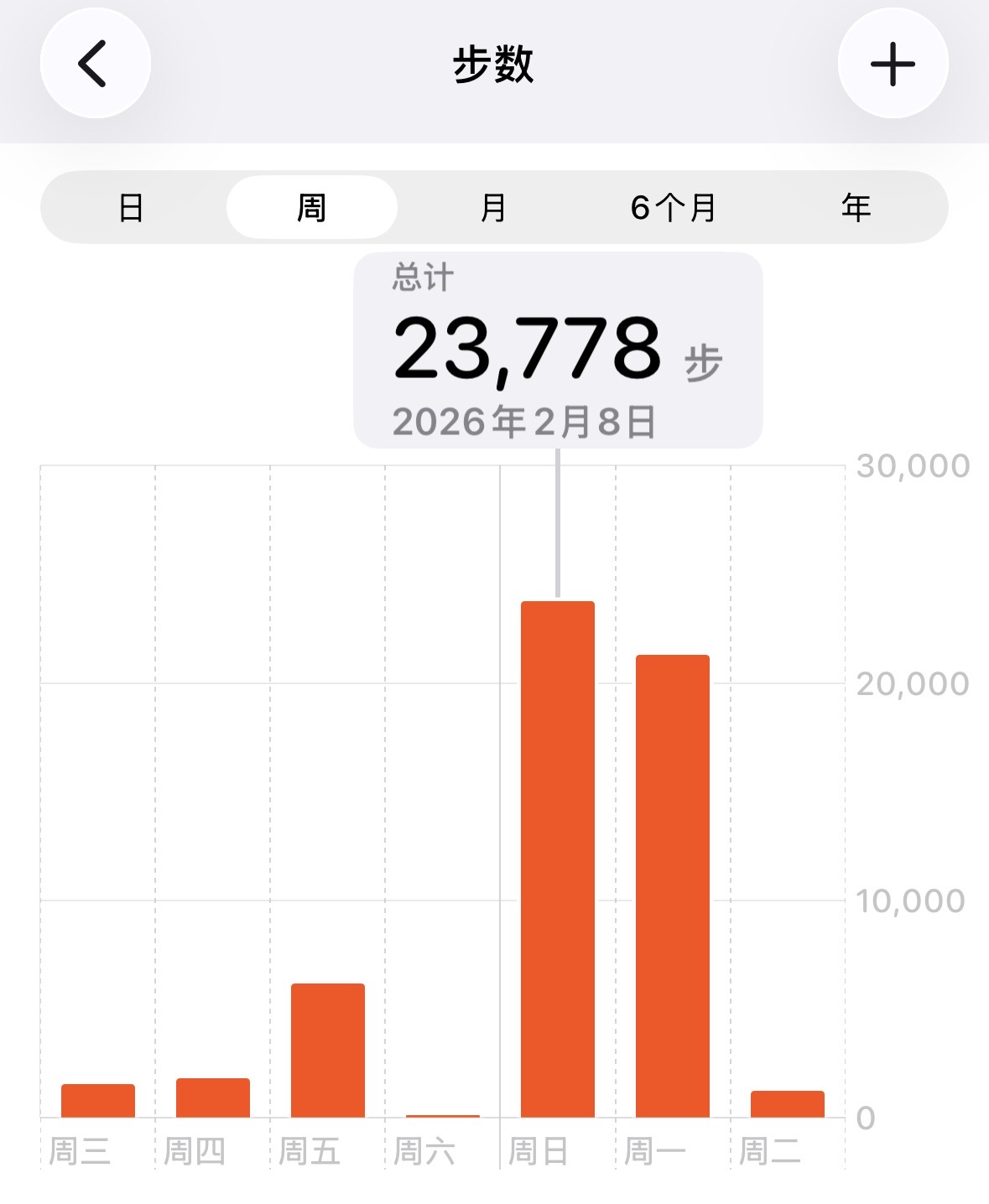Keep the 周 view selected
This screenshot has height=1204, width=989.
310,209
